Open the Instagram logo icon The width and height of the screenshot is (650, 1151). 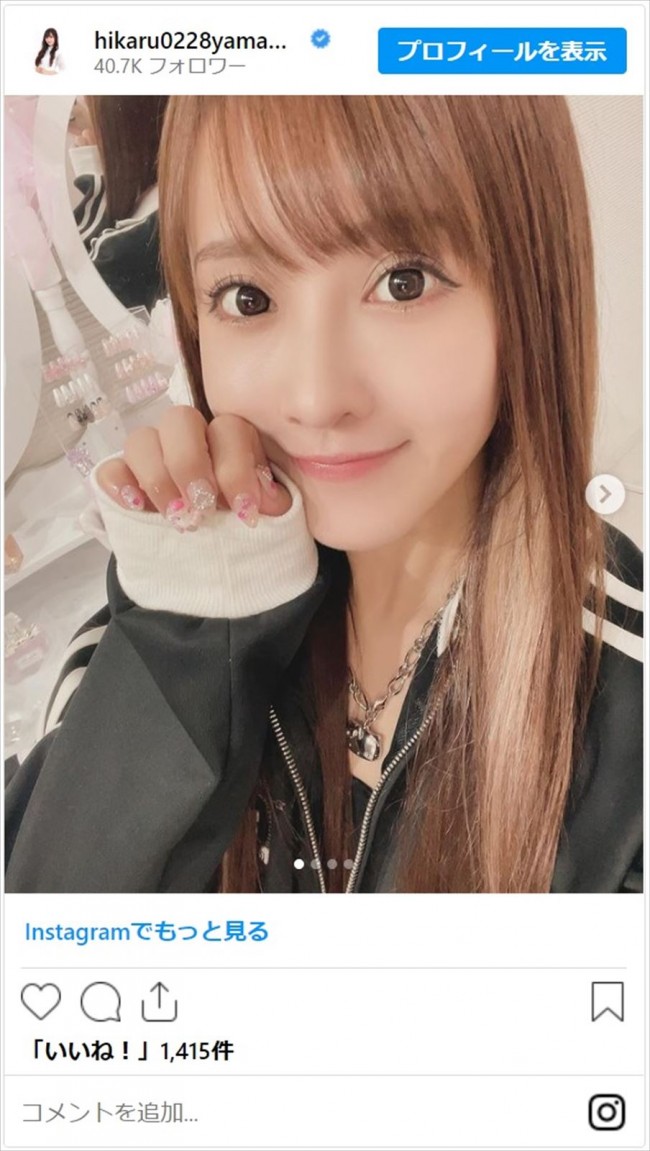pos(606,1111)
